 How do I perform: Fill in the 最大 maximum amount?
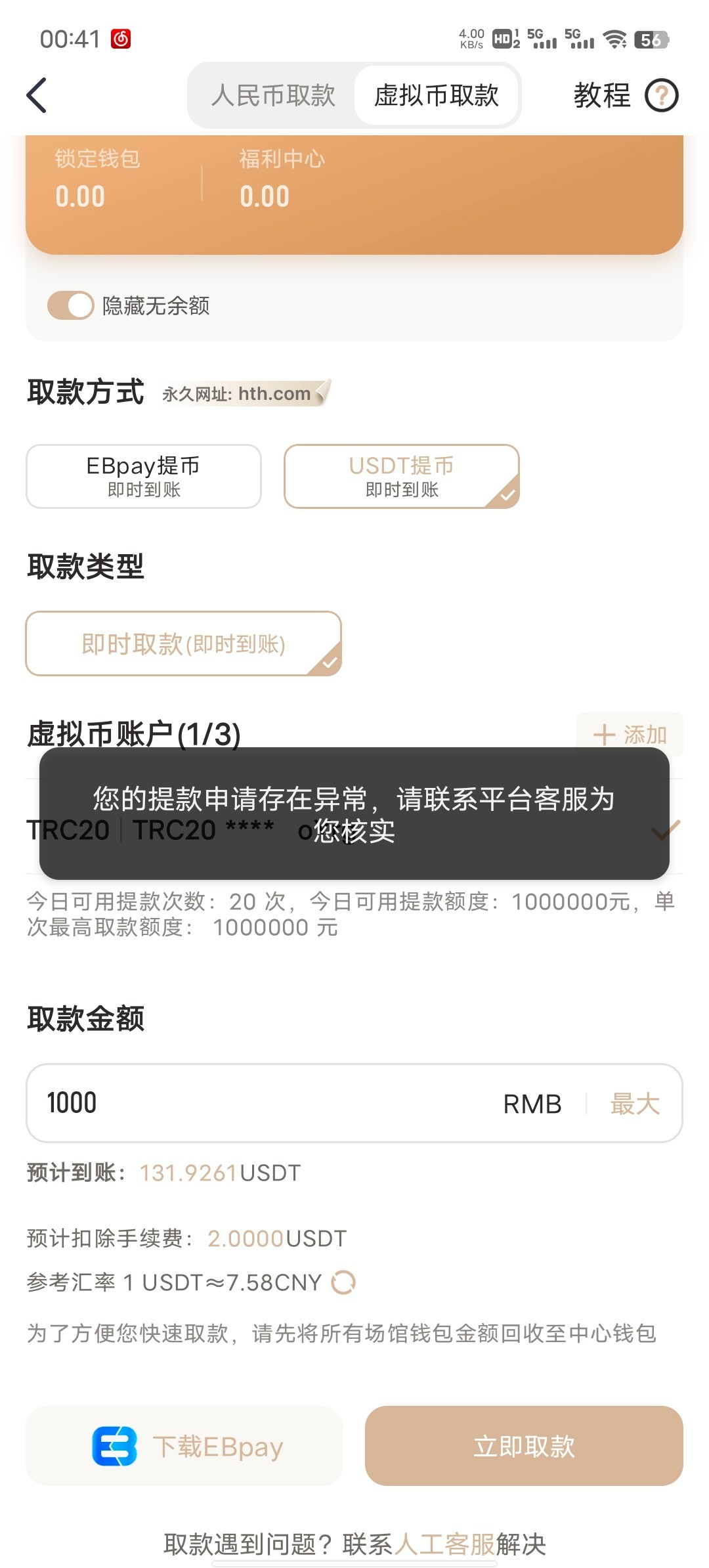[x=634, y=1104]
